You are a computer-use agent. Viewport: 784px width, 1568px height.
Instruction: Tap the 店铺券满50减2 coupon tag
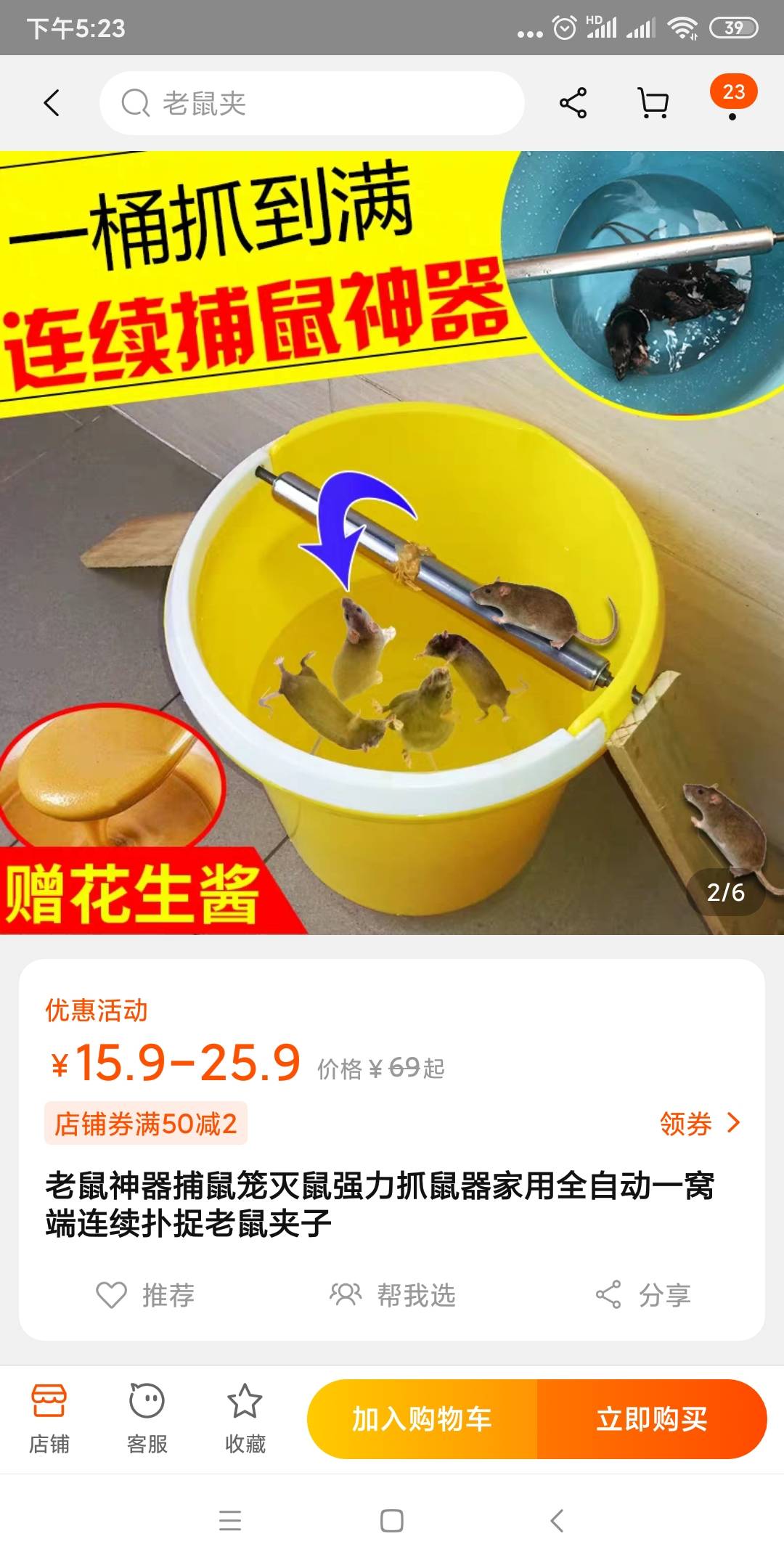(x=146, y=1123)
